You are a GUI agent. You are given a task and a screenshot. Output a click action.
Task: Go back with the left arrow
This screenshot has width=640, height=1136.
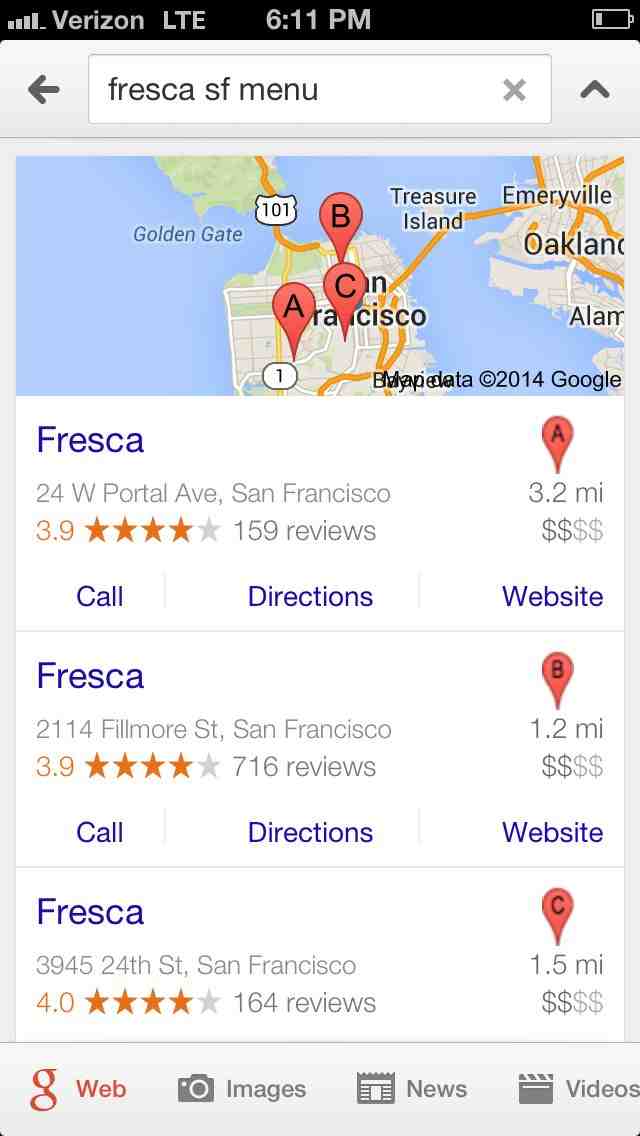44,90
